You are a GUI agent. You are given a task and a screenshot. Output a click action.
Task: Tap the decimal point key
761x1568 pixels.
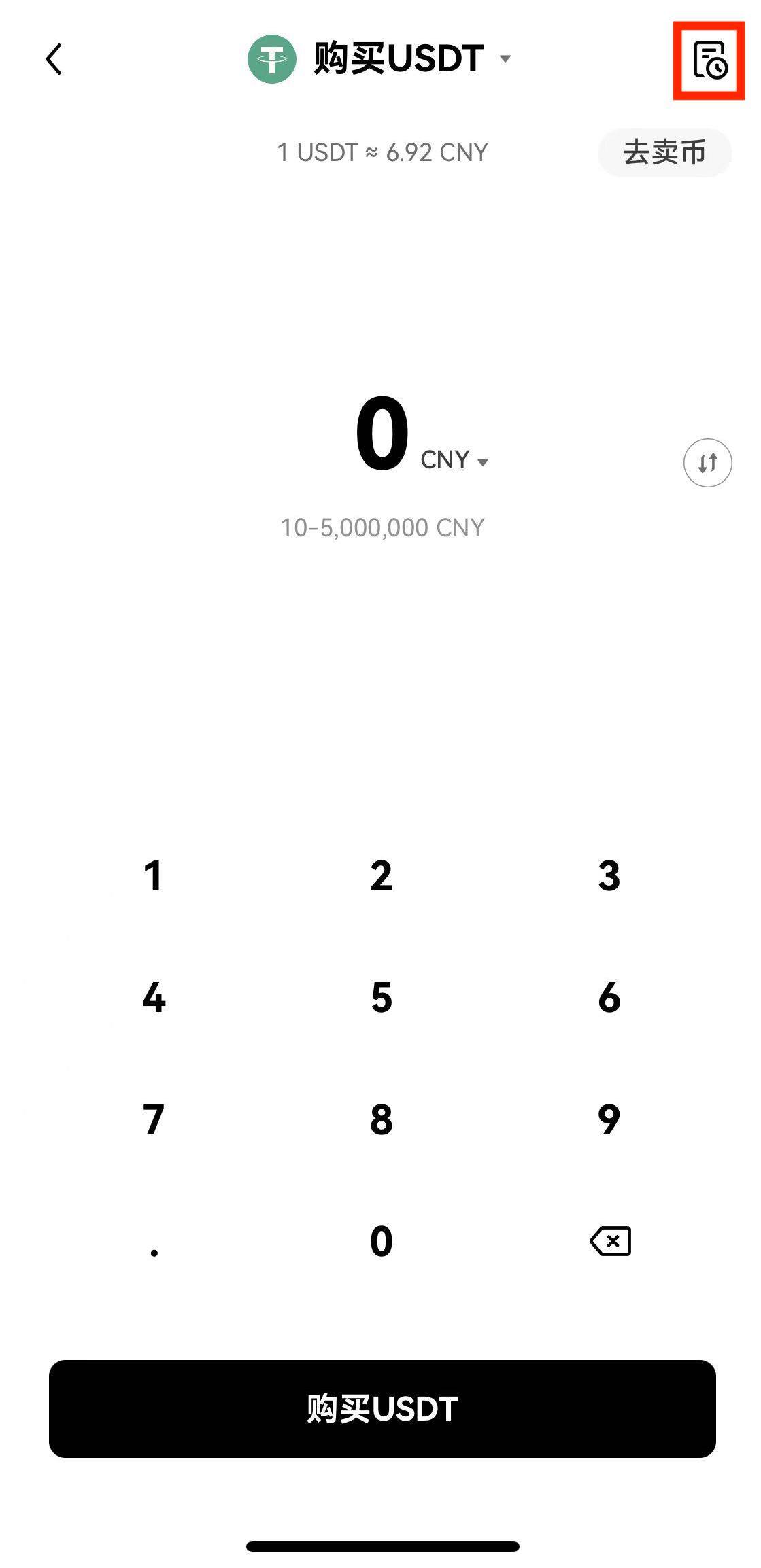click(x=154, y=1242)
